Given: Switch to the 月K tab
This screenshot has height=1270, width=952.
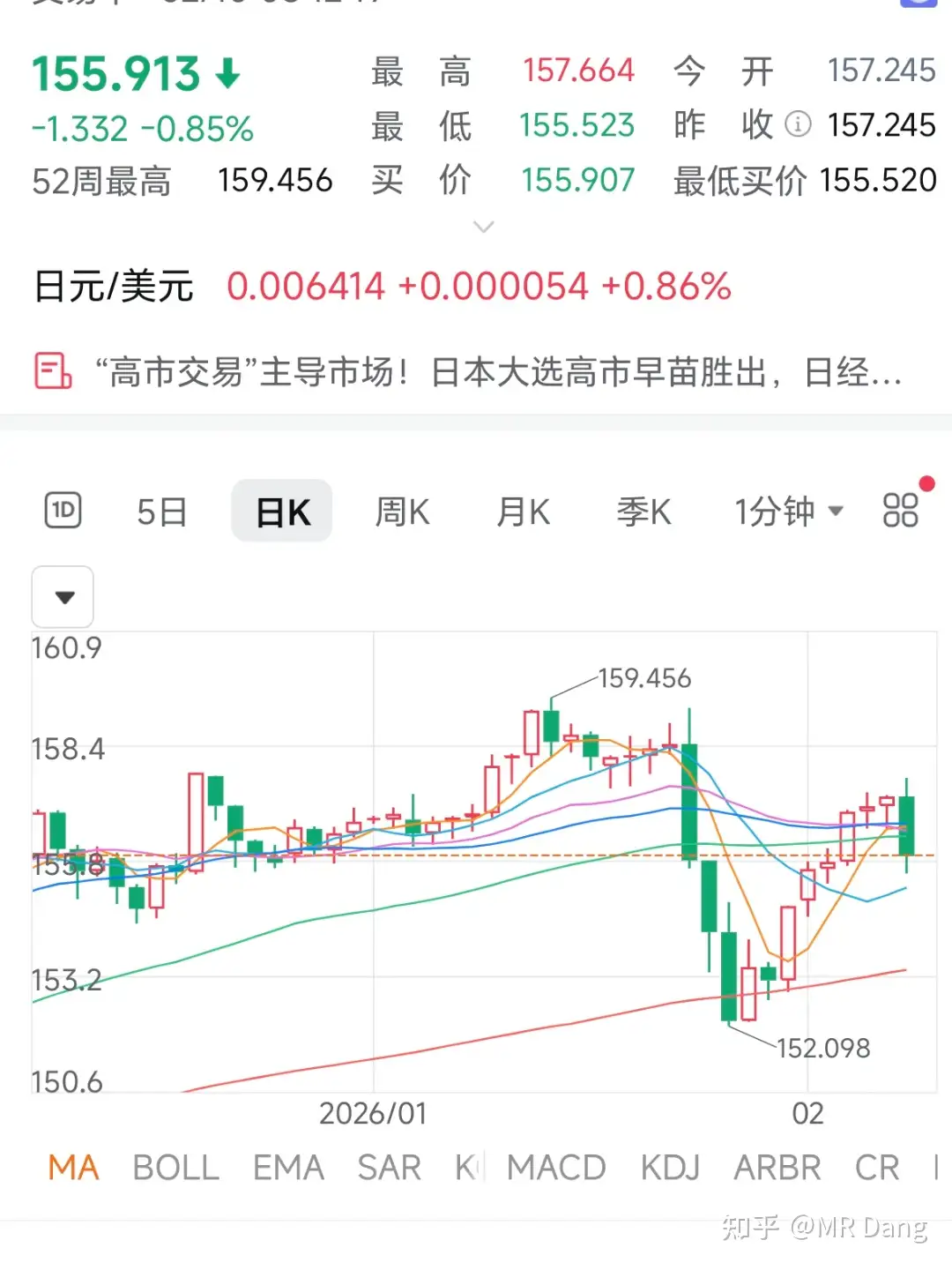Looking at the screenshot, I should pos(522,512).
